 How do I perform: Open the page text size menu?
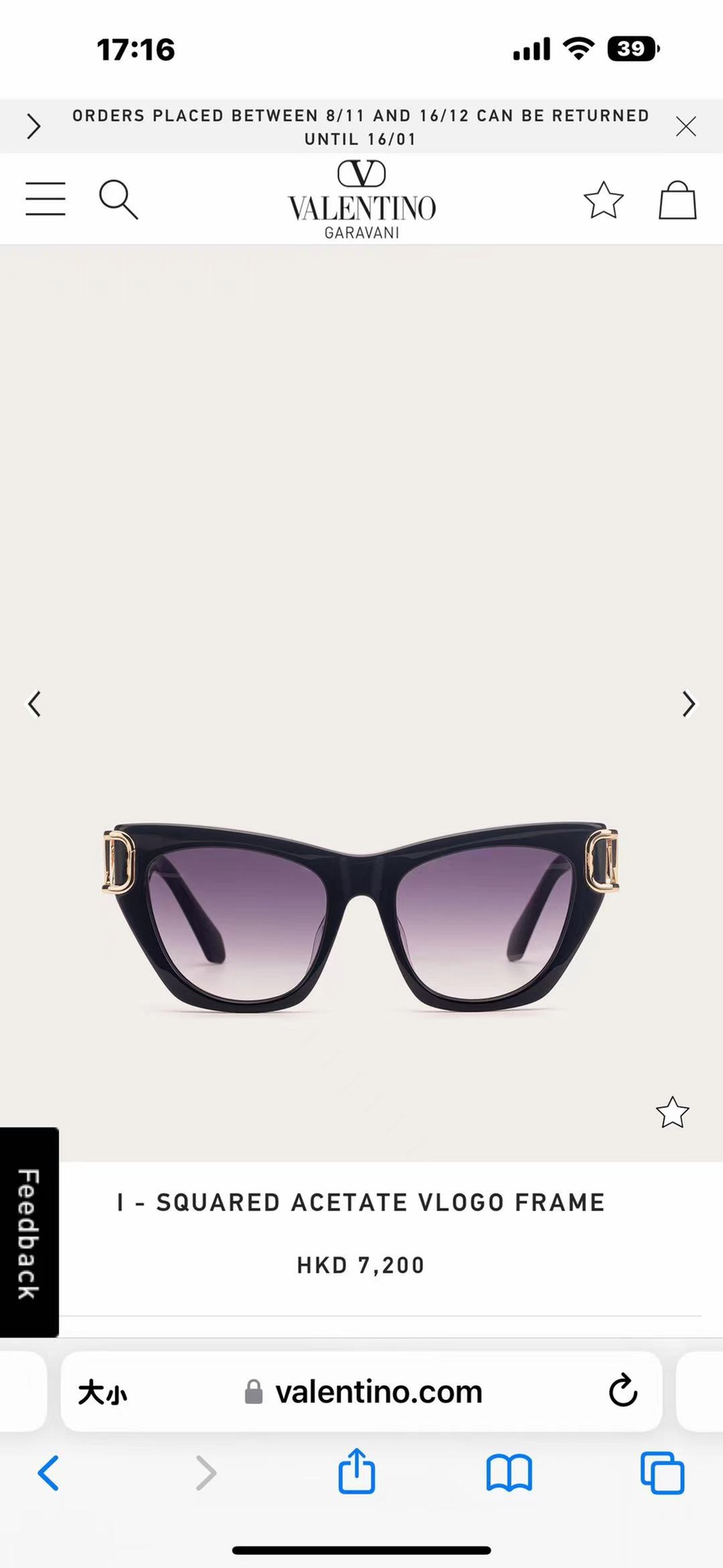(x=103, y=1392)
